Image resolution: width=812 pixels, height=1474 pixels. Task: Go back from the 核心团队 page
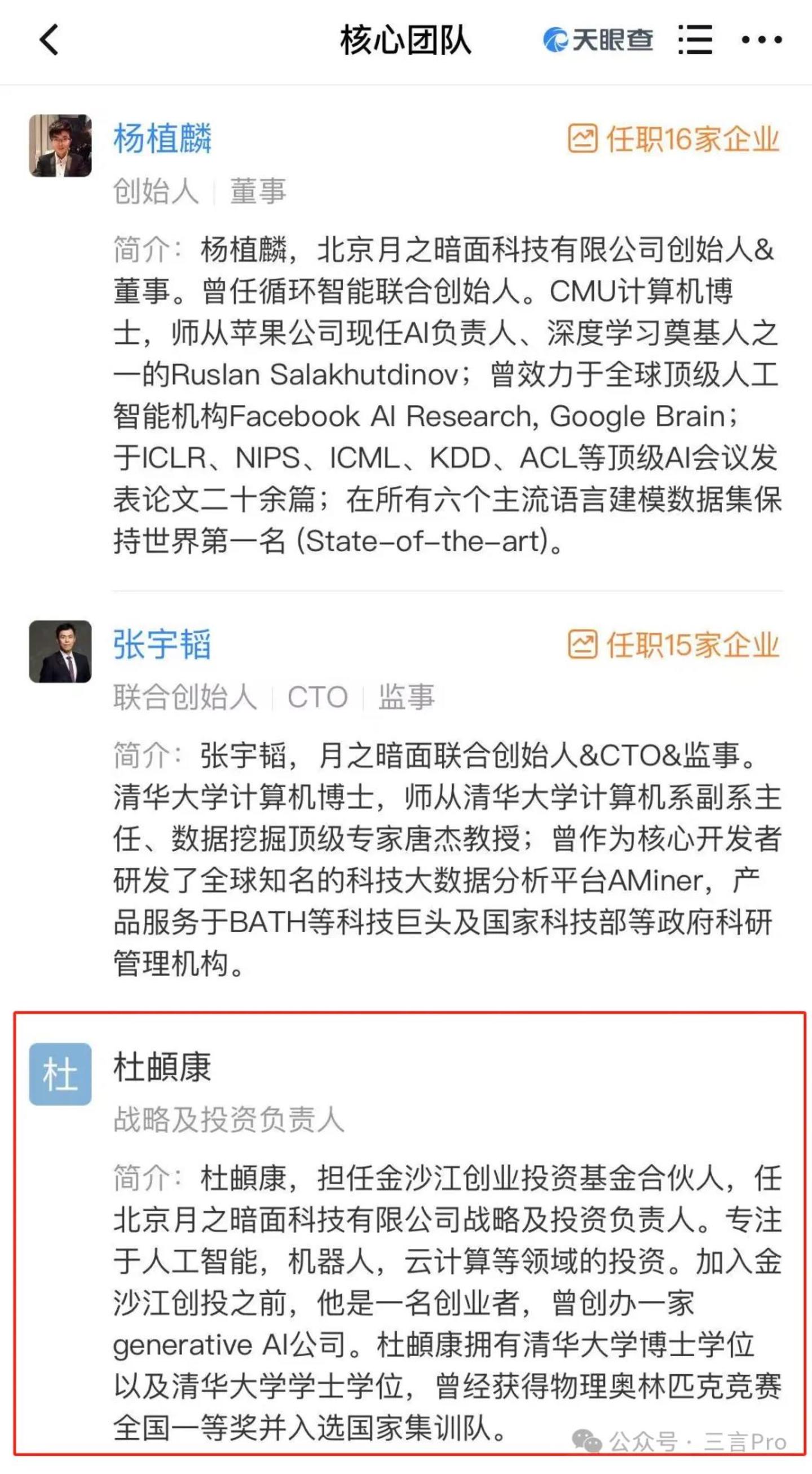tap(49, 40)
